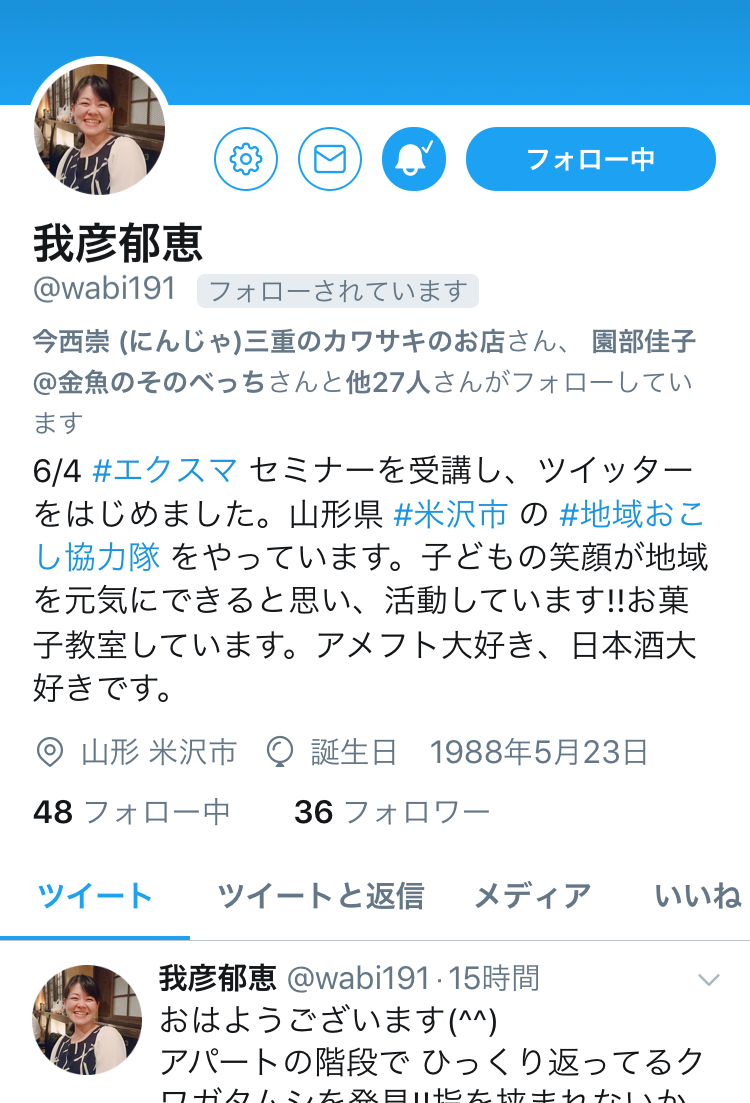Open the profile settings gear icon
Screen dimensions: 750x1103
(x=246, y=159)
